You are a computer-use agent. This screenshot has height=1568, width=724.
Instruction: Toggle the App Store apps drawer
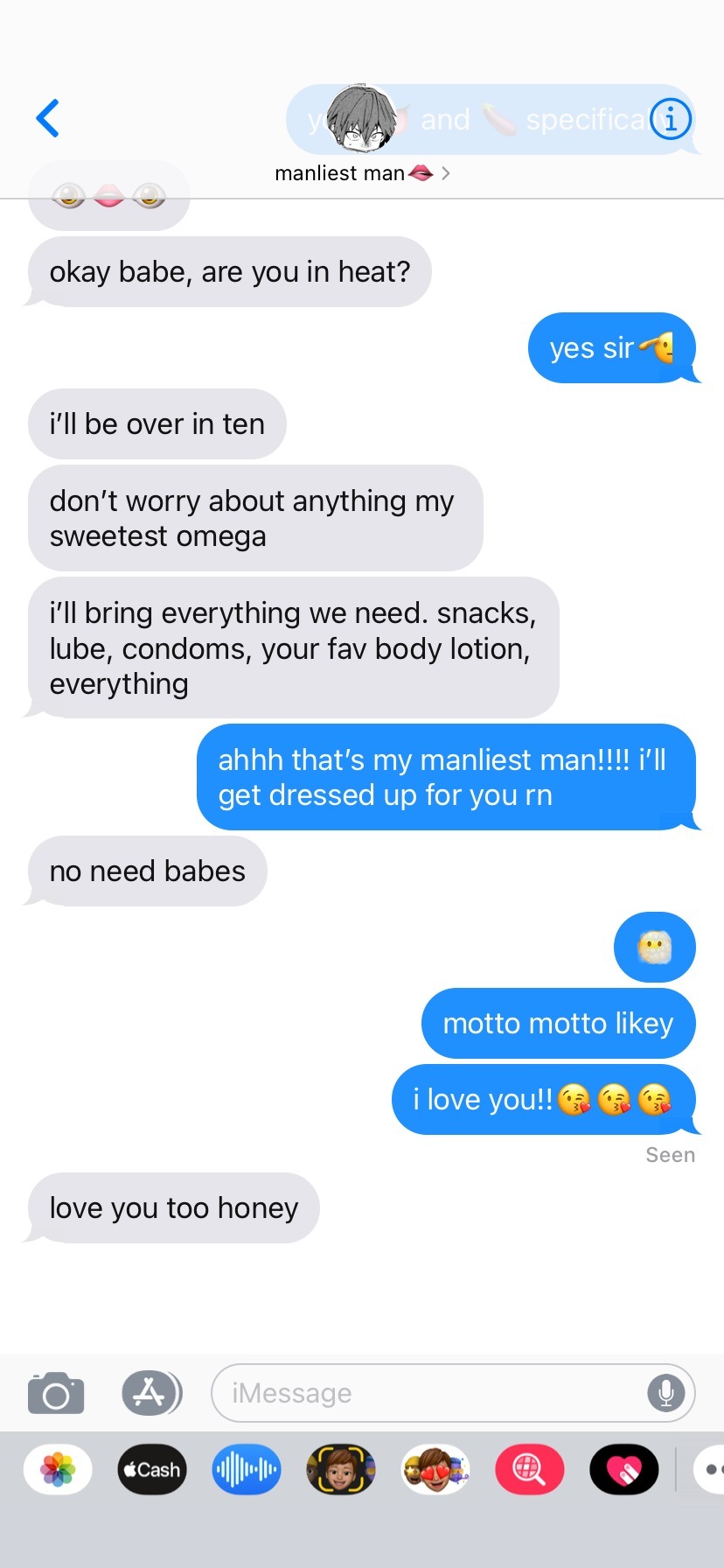pos(150,1393)
